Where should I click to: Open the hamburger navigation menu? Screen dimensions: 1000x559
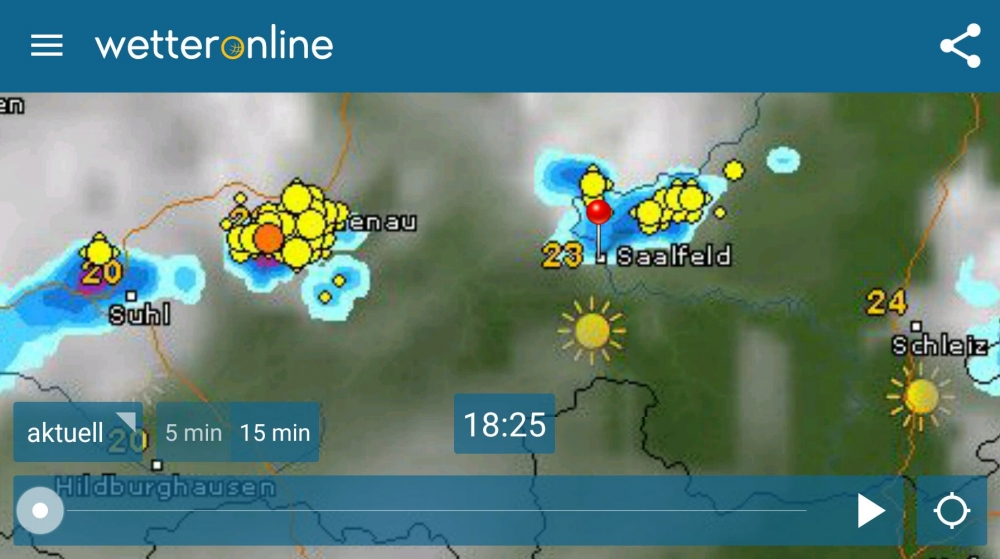[x=46, y=46]
